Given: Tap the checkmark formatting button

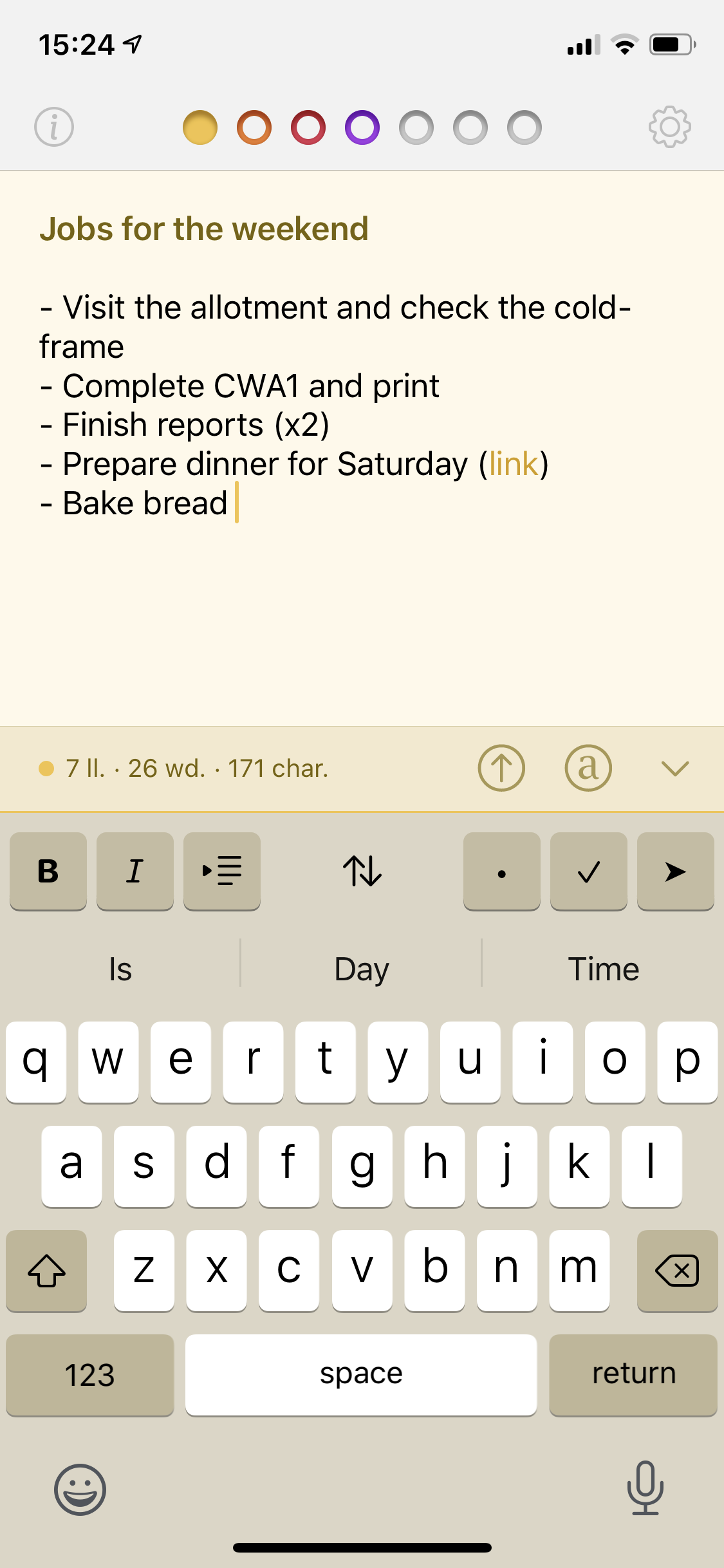Looking at the screenshot, I should (x=589, y=871).
